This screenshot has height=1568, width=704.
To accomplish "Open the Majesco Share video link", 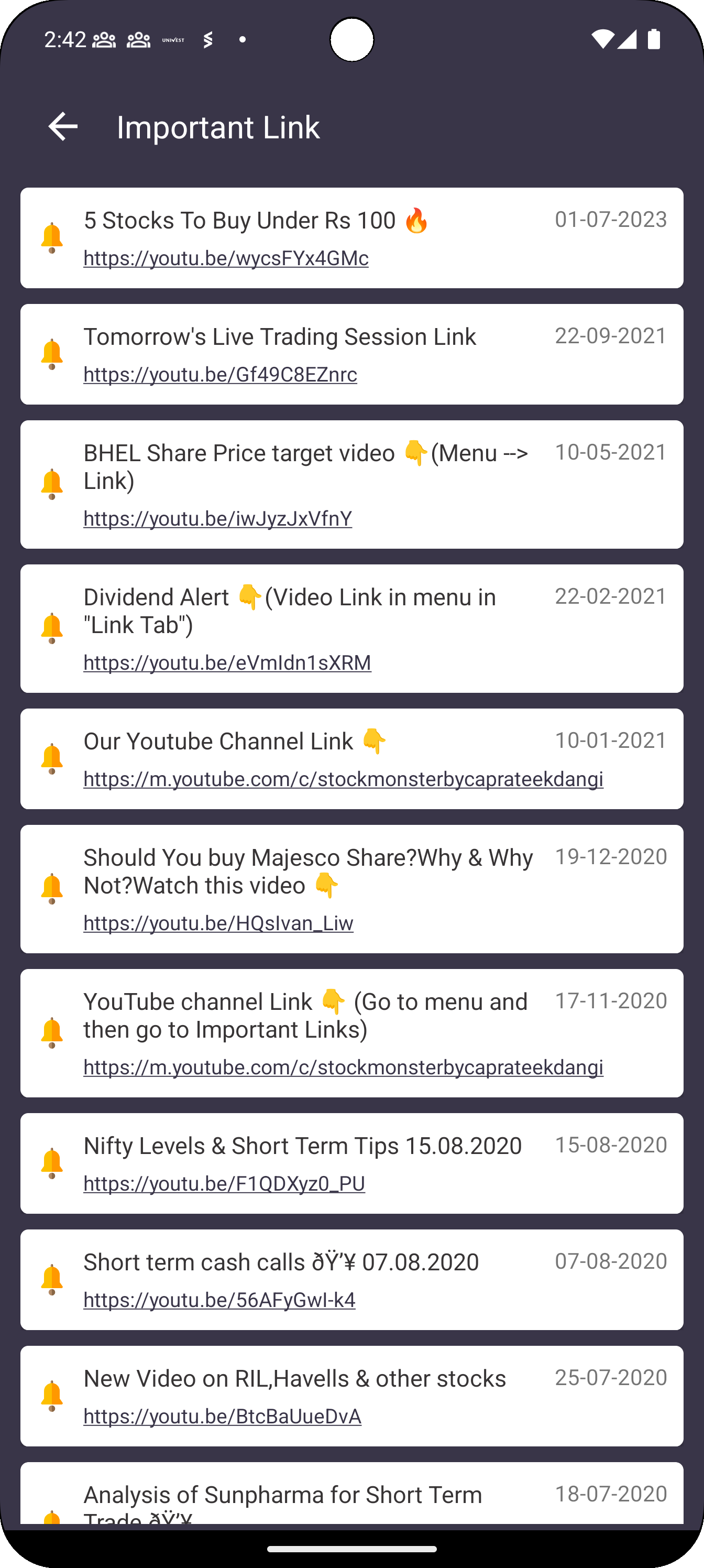I will point(218,923).
